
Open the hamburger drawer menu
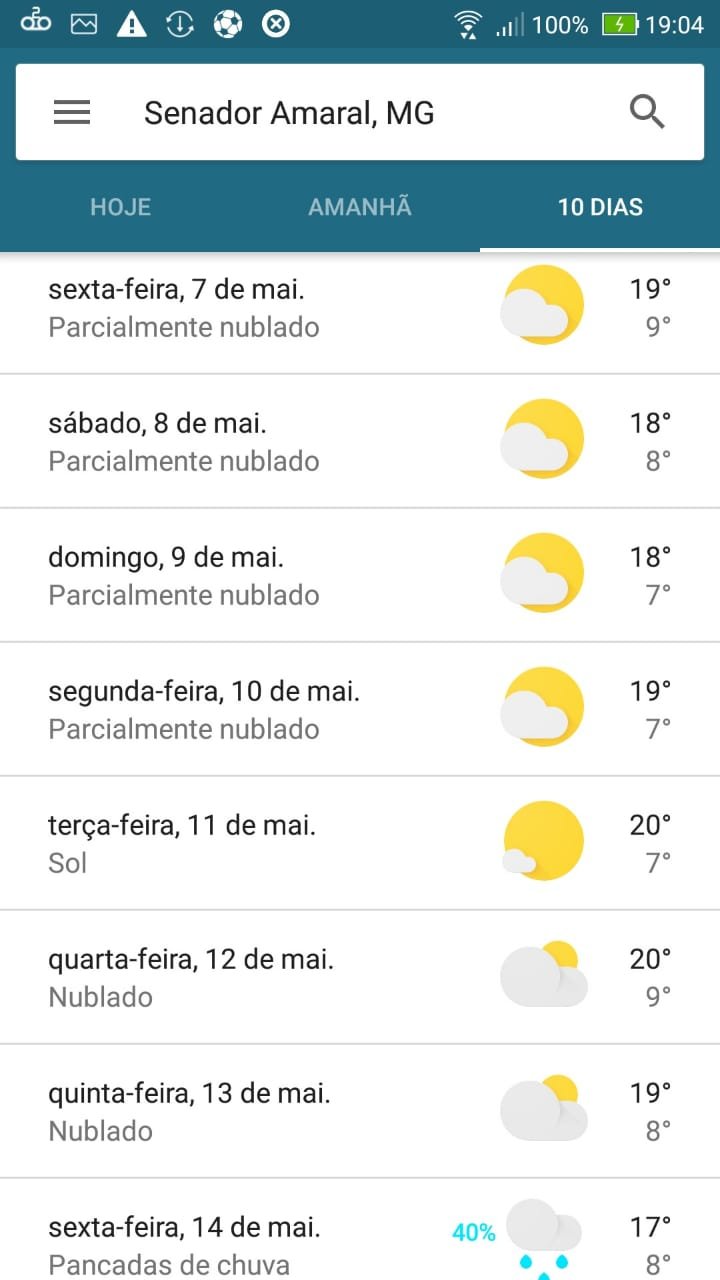tap(72, 113)
